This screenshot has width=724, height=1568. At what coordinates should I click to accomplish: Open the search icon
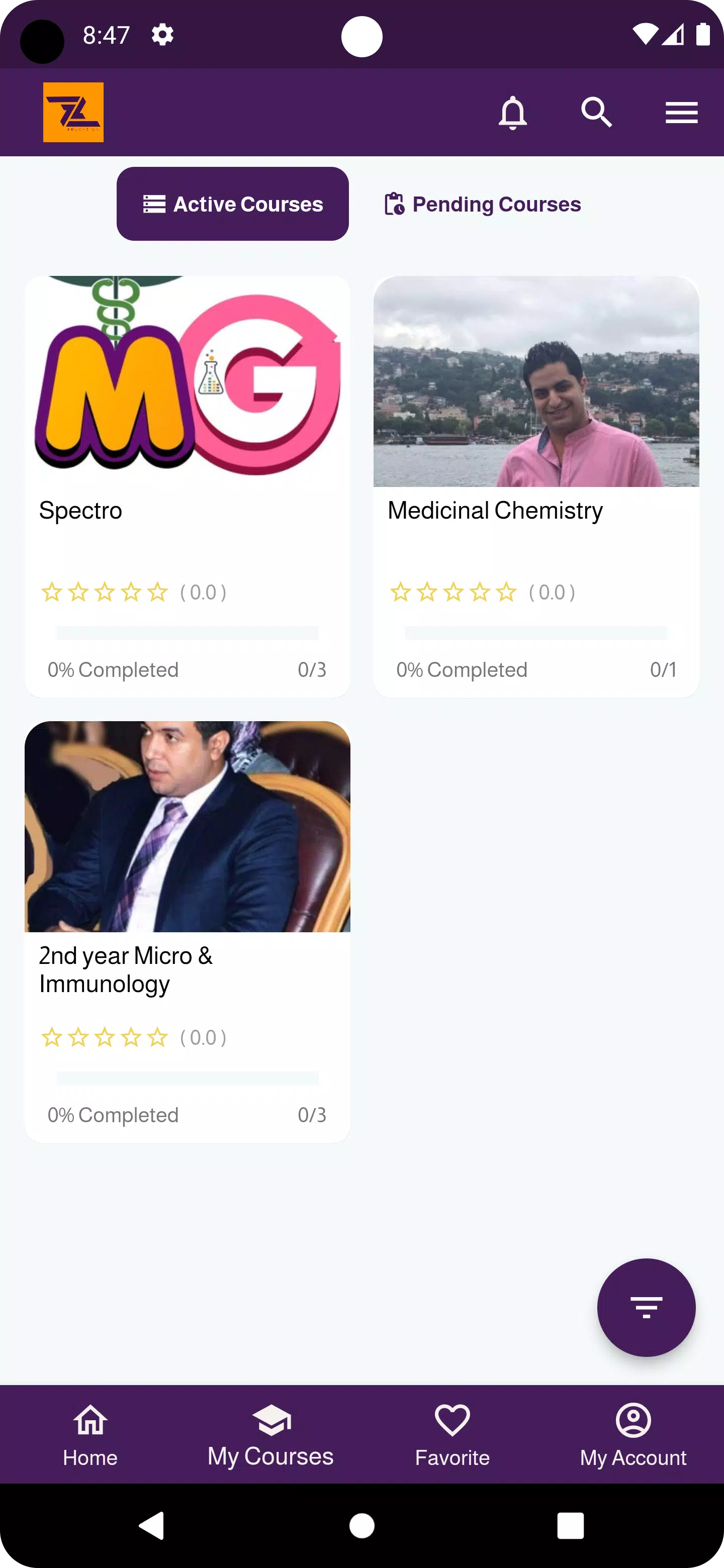click(596, 113)
